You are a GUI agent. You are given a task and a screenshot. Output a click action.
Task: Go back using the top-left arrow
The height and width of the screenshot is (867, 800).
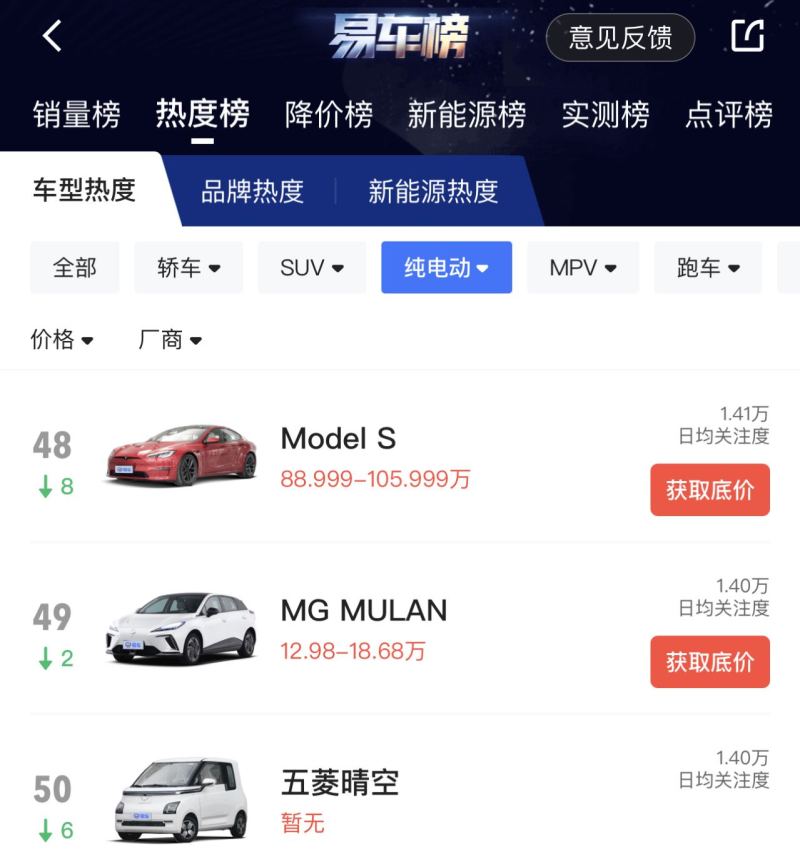point(53,37)
